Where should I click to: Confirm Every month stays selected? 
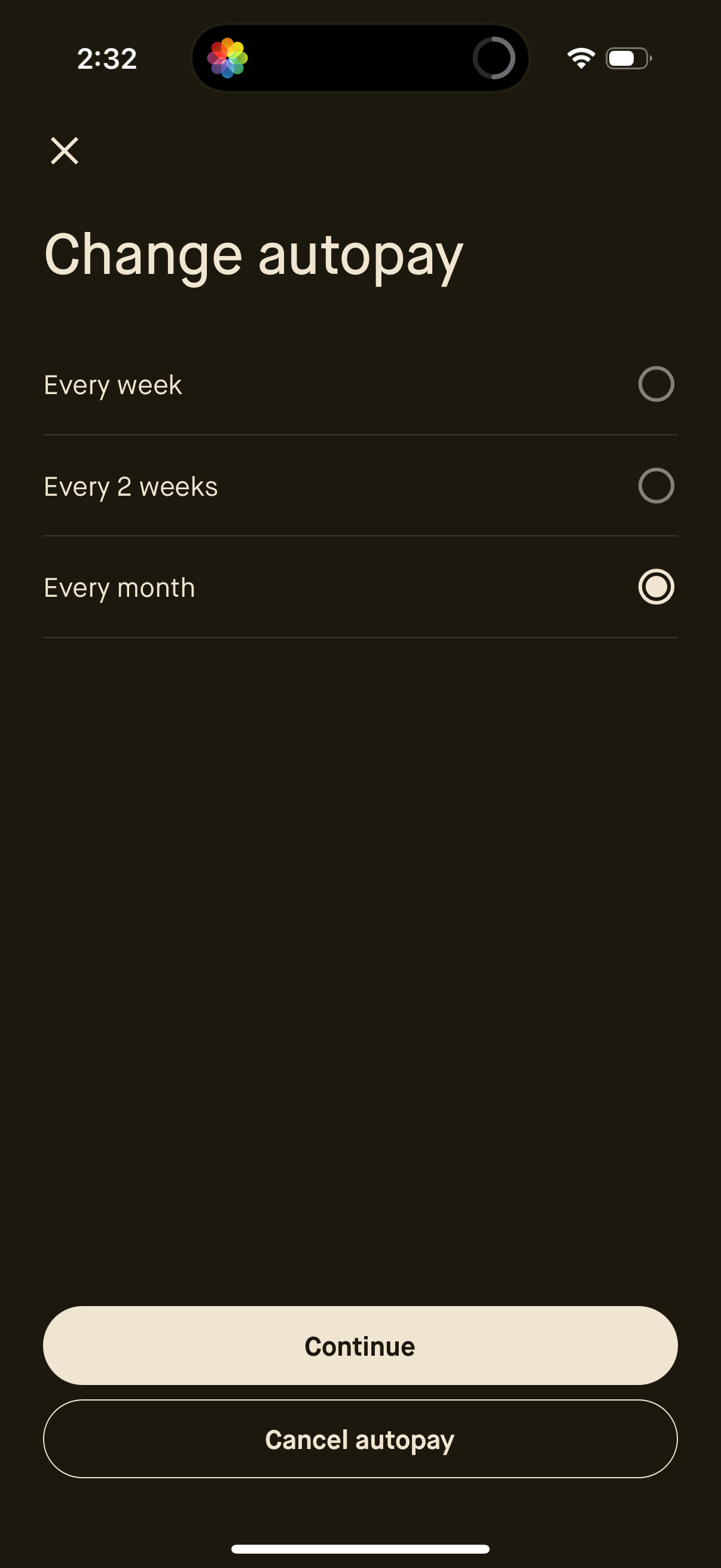click(656, 587)
